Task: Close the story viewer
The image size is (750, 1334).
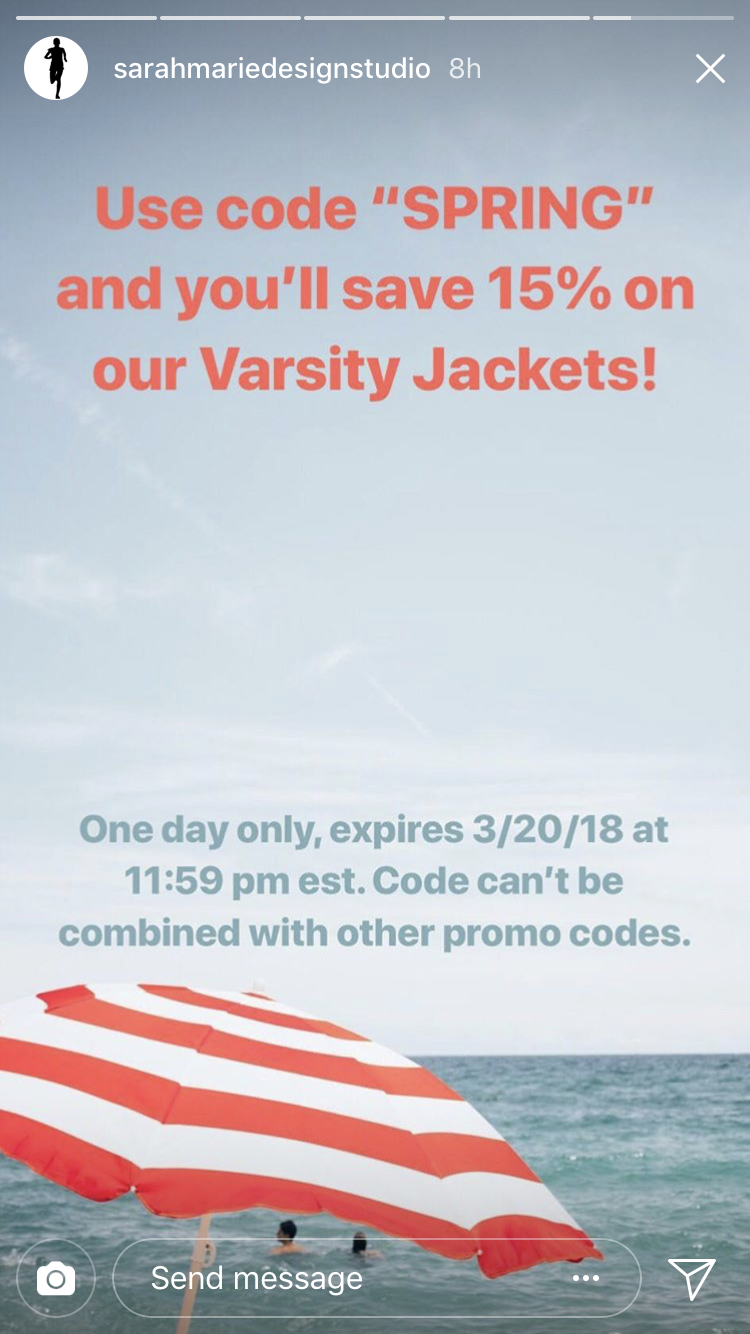Action: coord(710,69)
